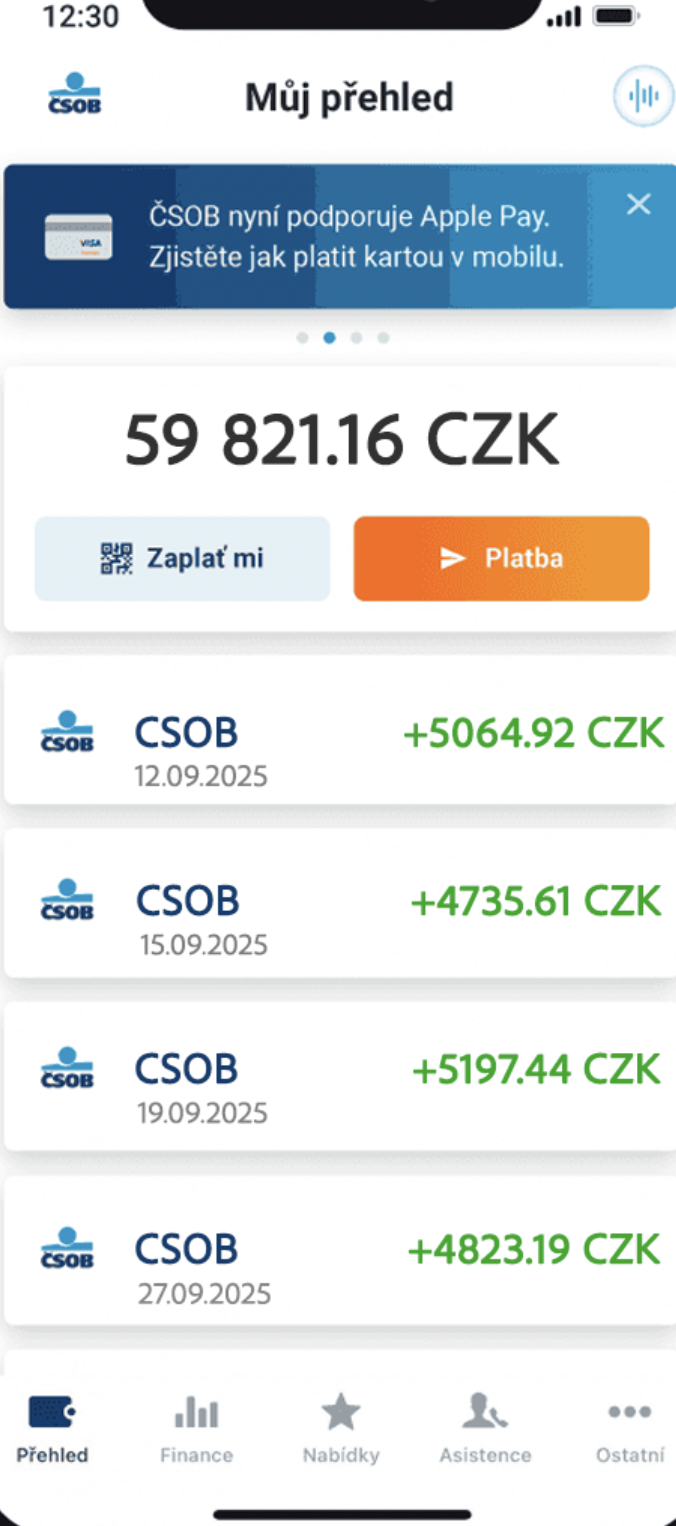
Task: Open the Asistence tab
Action: point(485,1430)
